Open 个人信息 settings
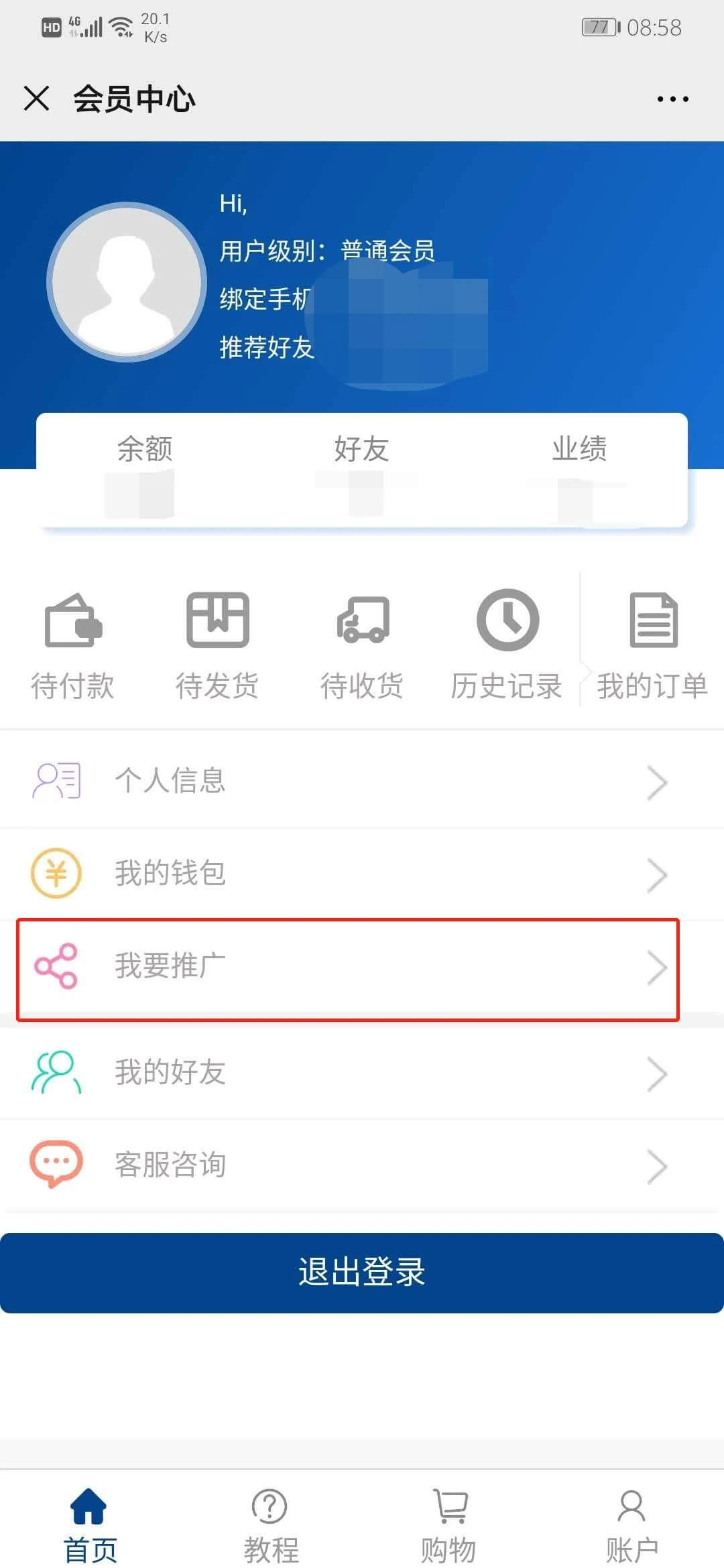Screen dimensions: 724x1568 pyautogui.click(x=362, y=781)
